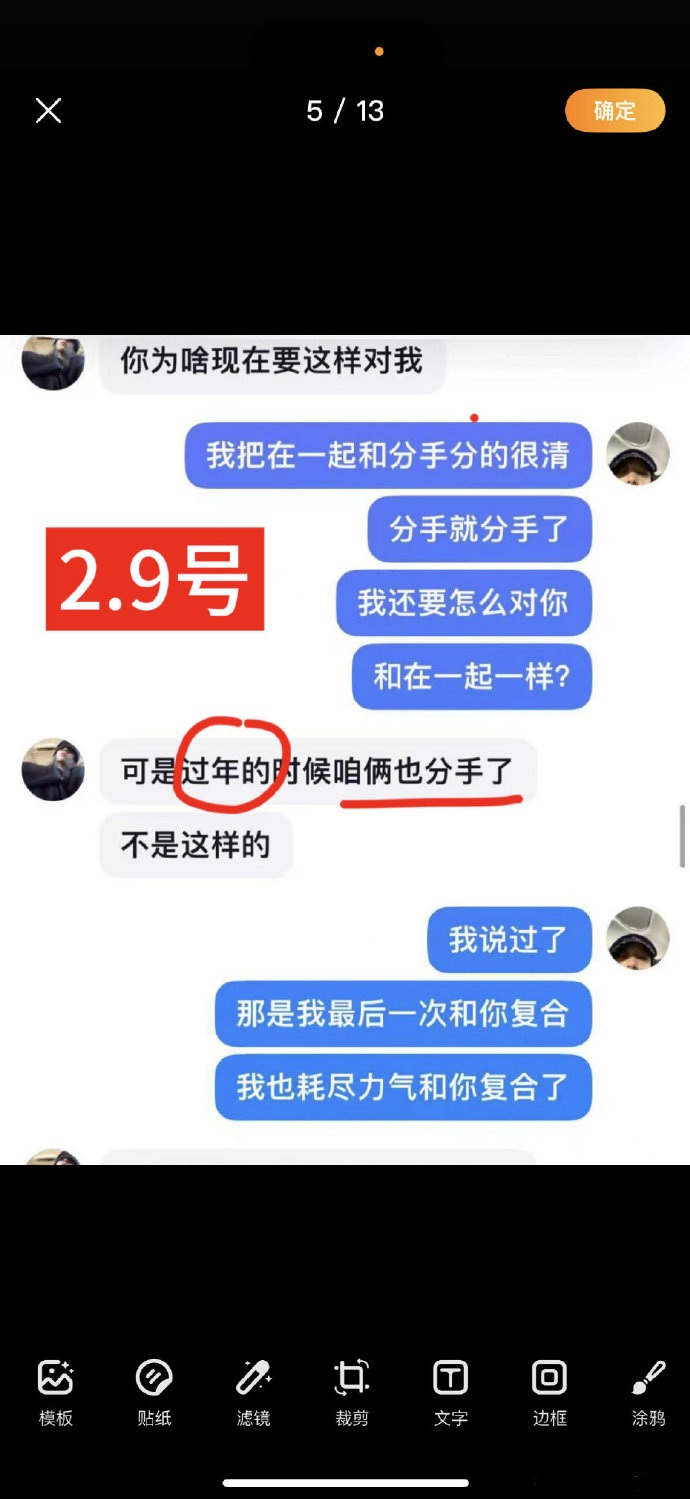
Task: Select the 裁剪 crop tool
Action: (x=352, y=1390)
